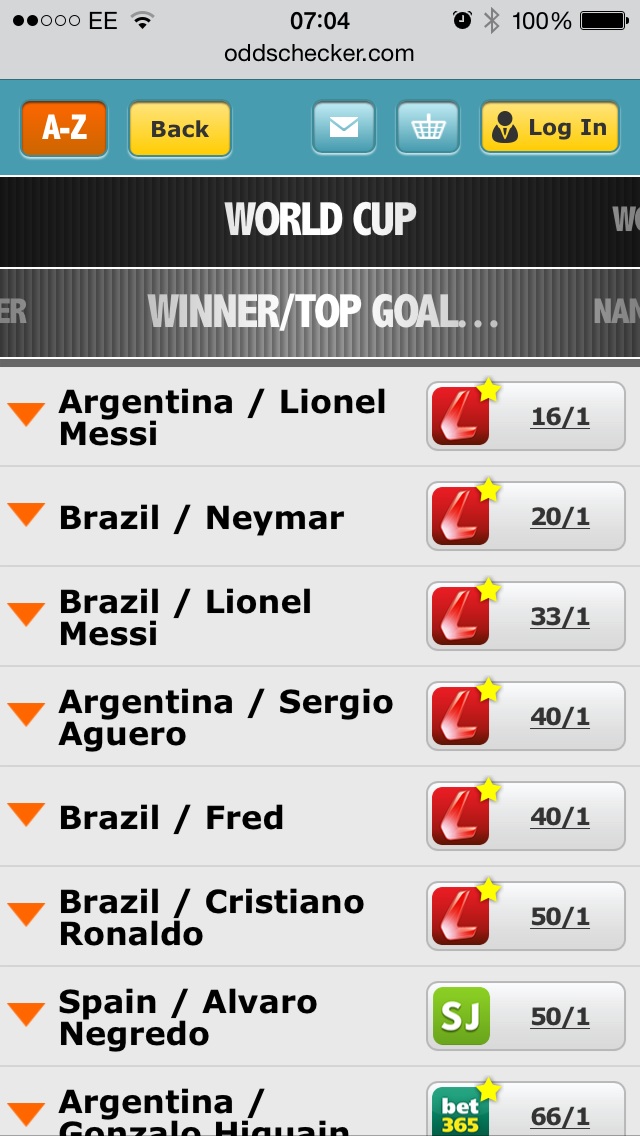Choose 33/1 odds for Brazil / Lionel Messi
The width and height of the screenshot is (640, 1136).
(525, 617)
